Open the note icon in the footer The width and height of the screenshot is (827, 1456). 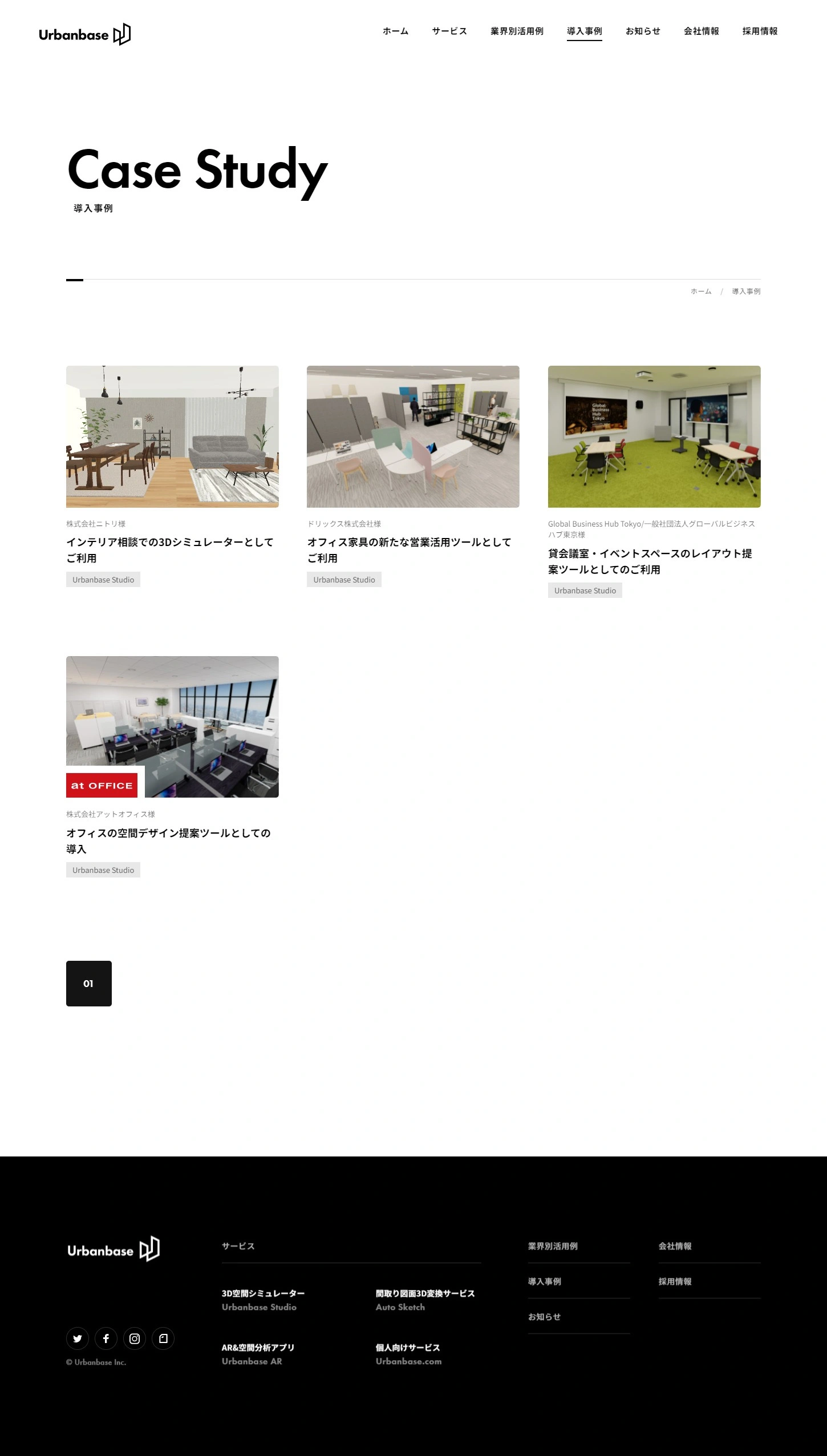point(163,1338)
